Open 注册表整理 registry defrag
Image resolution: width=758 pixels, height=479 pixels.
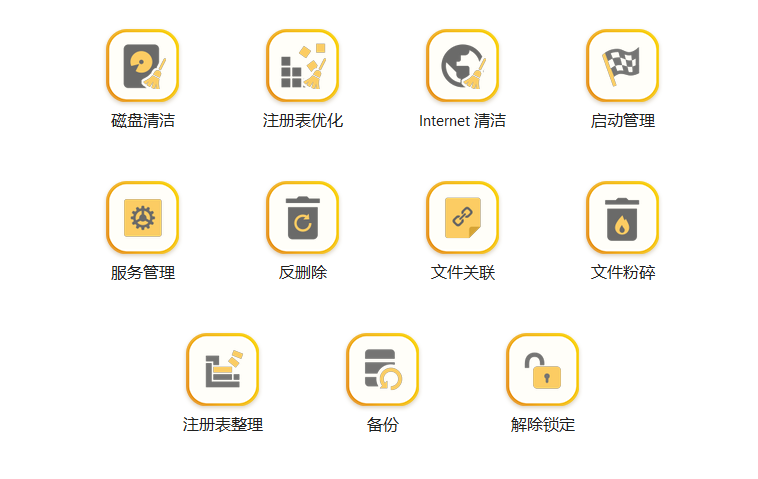click(x=223, y=370)
